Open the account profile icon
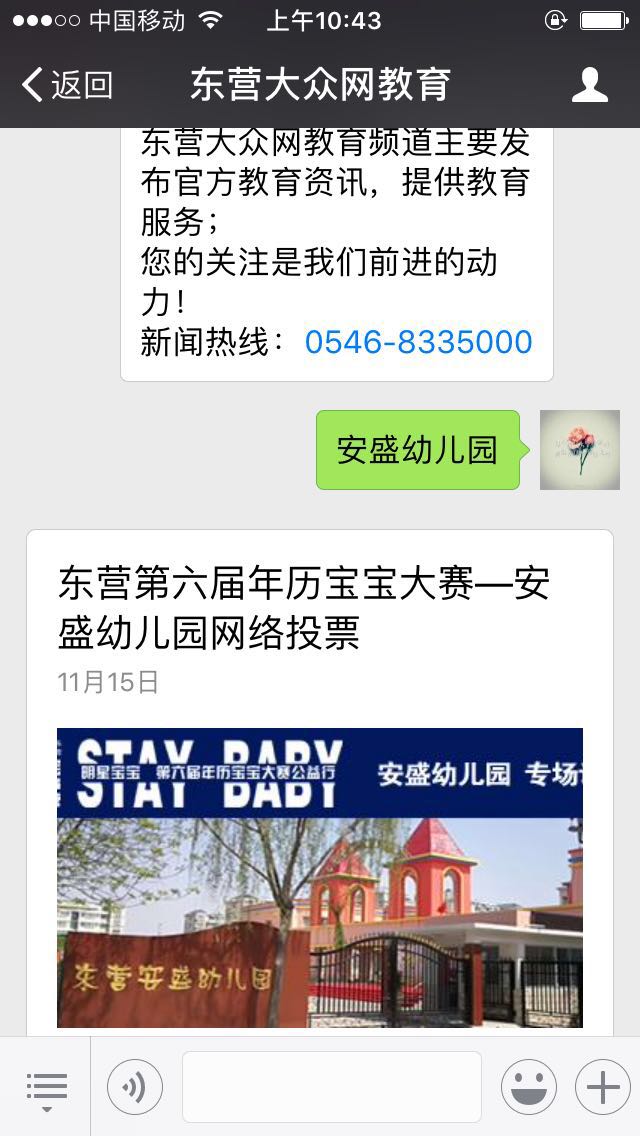 tap(590, 85)
